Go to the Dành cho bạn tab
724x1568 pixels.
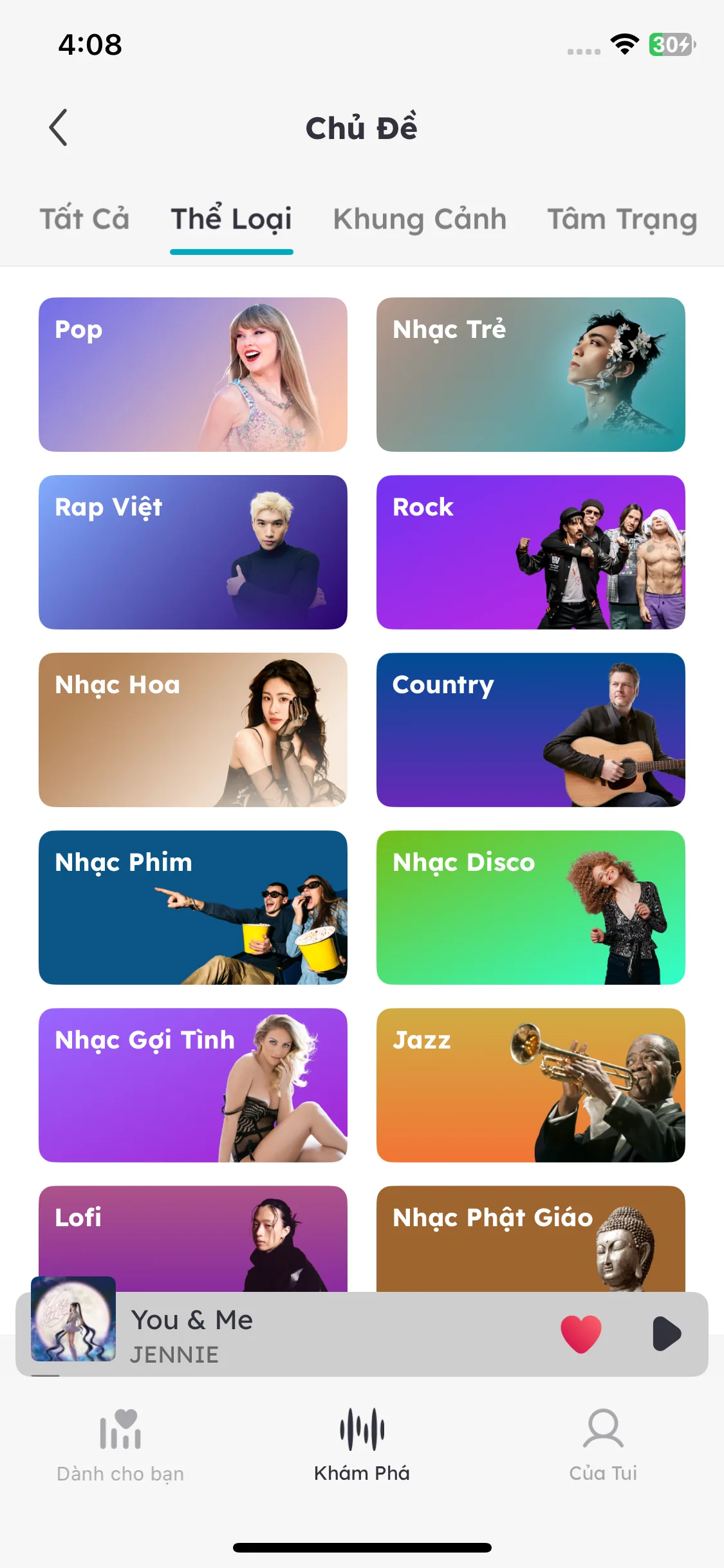click(x=120, y=1445)
